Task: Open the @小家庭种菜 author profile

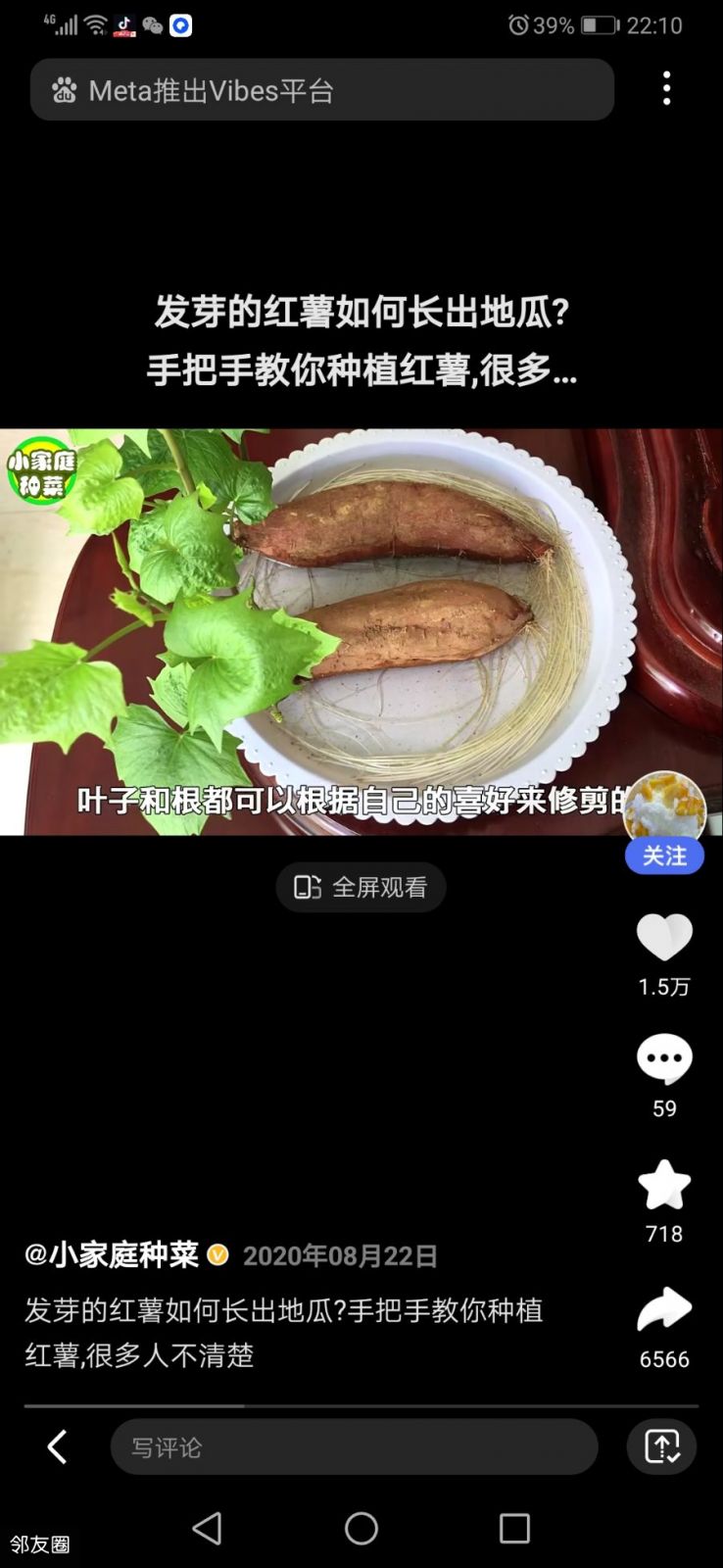Action: pyautogui.click(x=112, y=1255)
